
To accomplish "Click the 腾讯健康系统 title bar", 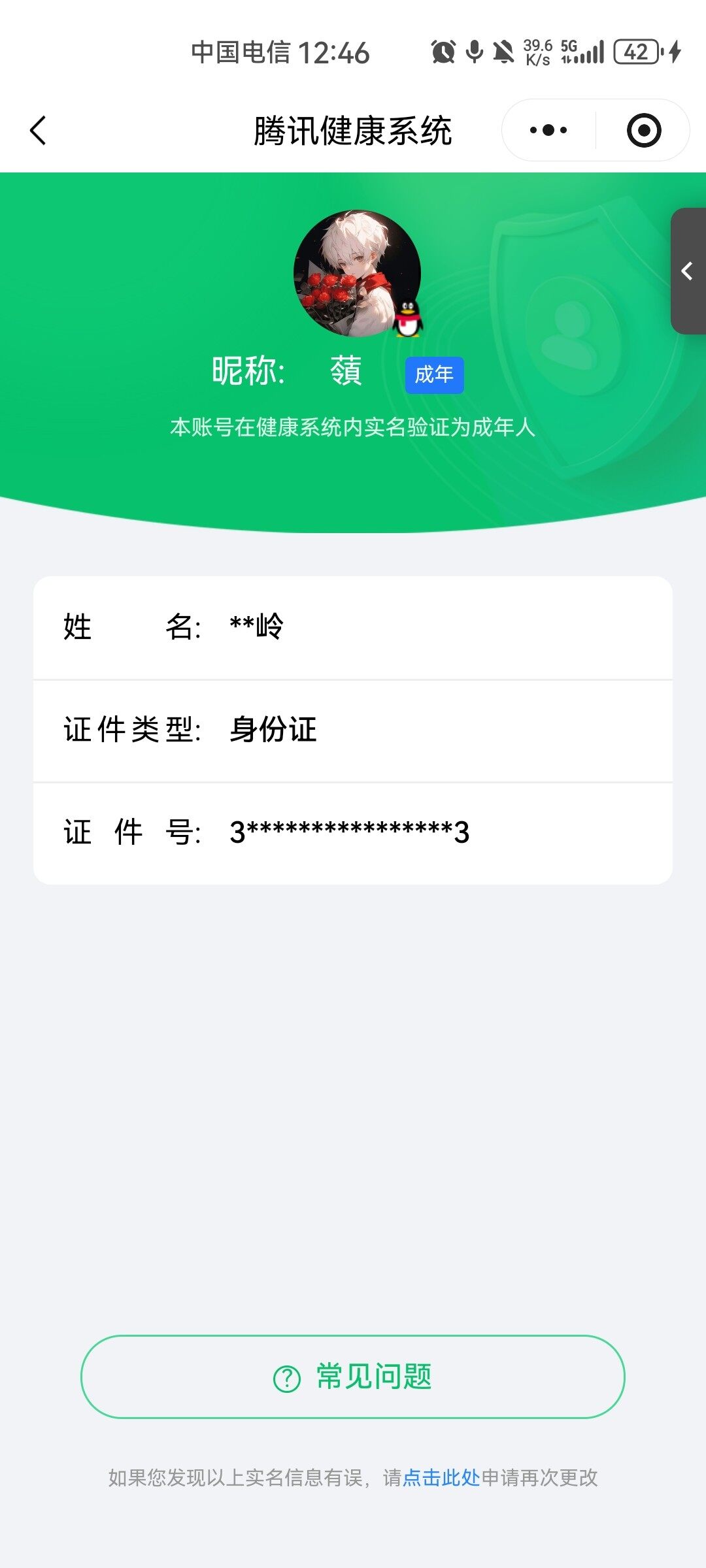I will point(353,129).
